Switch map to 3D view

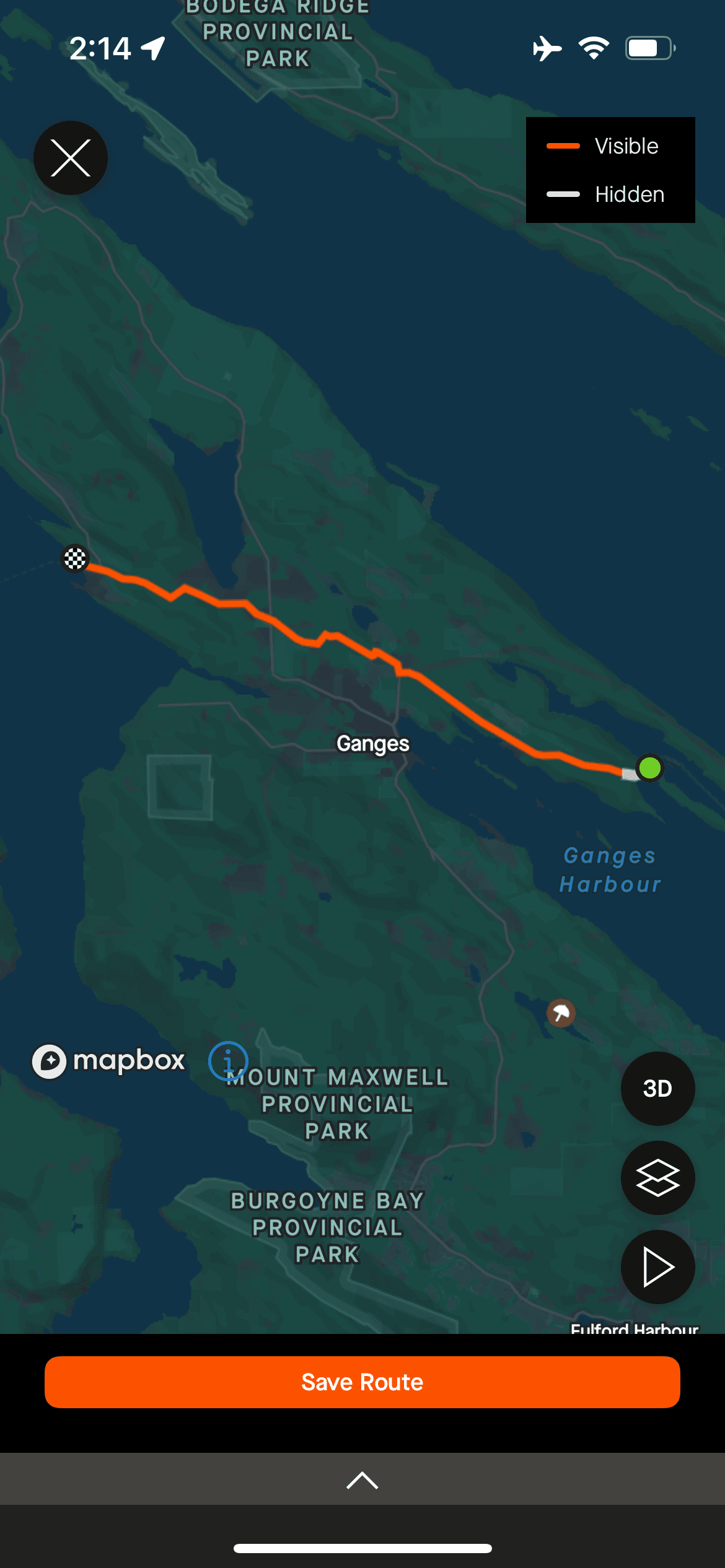[x=657, y=1089]
